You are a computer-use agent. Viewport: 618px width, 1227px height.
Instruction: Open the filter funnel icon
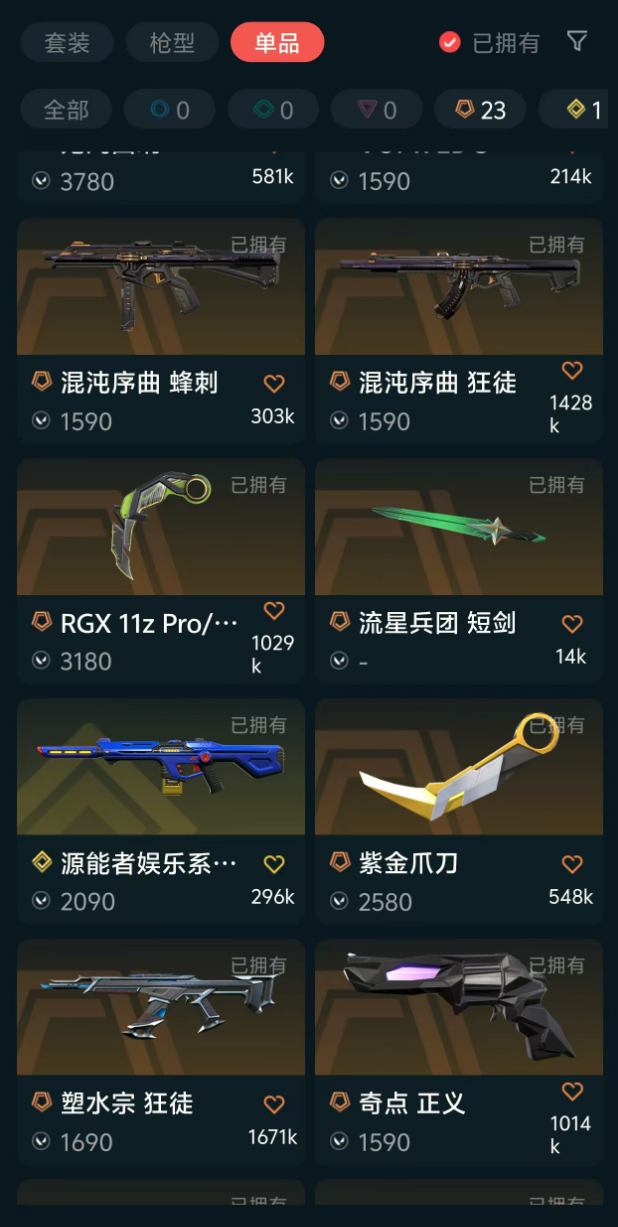[x=577, y=41]
